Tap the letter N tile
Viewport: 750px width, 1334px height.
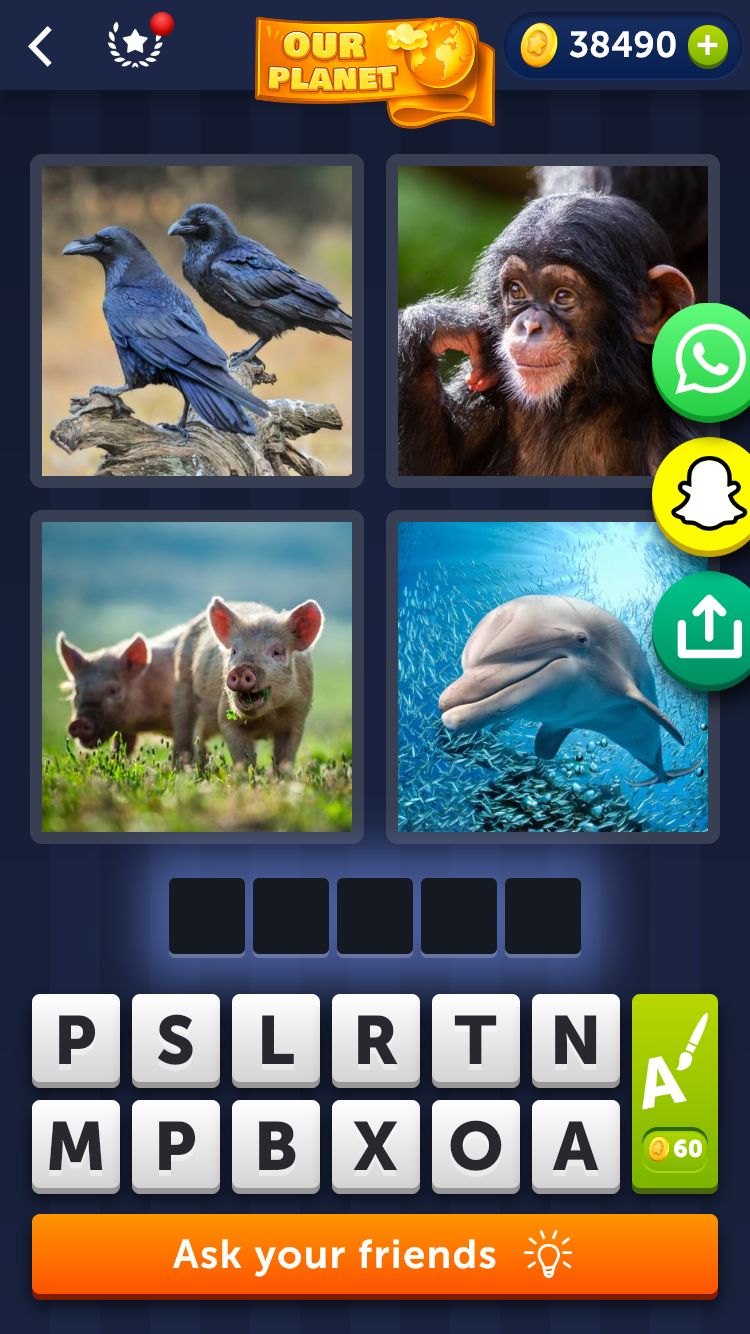576,1040
